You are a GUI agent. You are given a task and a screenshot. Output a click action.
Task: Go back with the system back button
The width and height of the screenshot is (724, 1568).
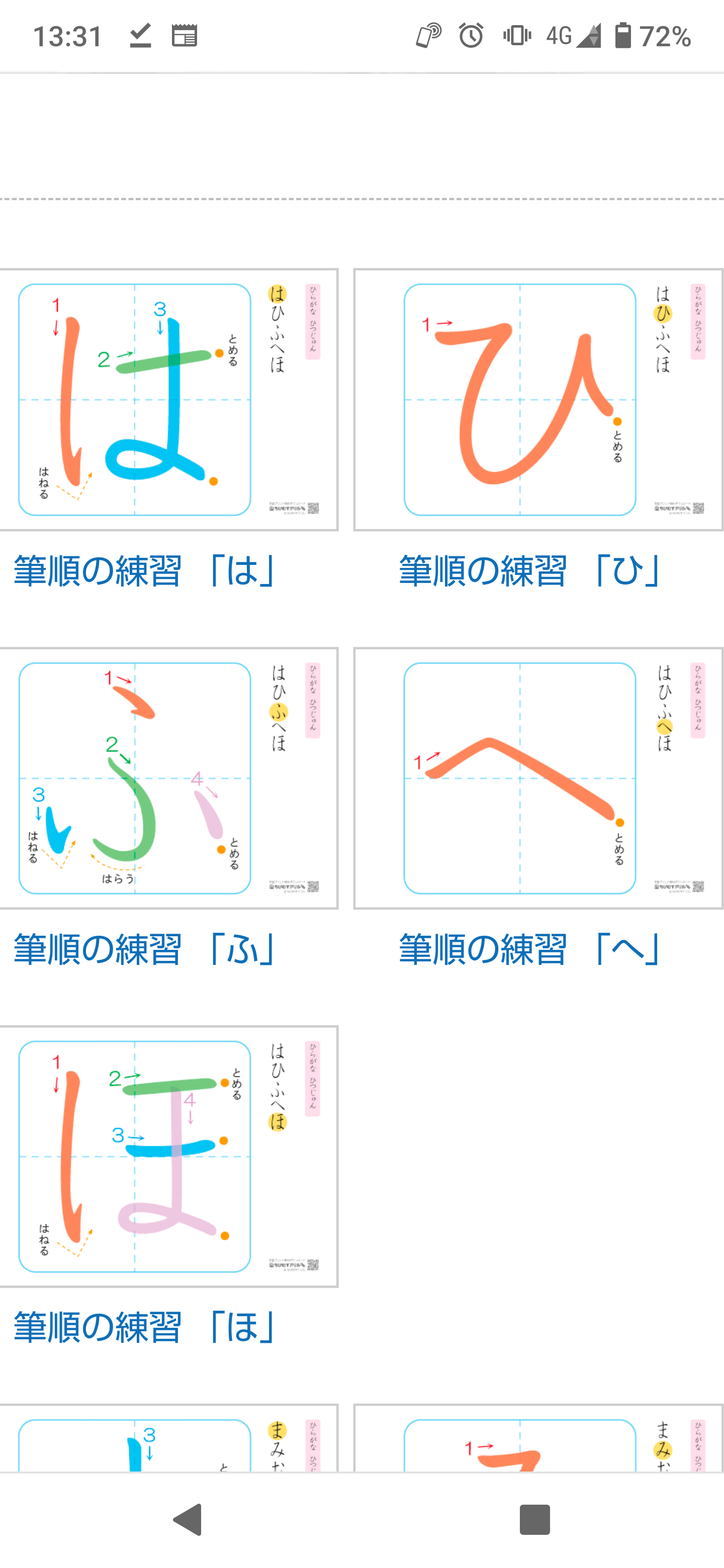pos(188,1520)
